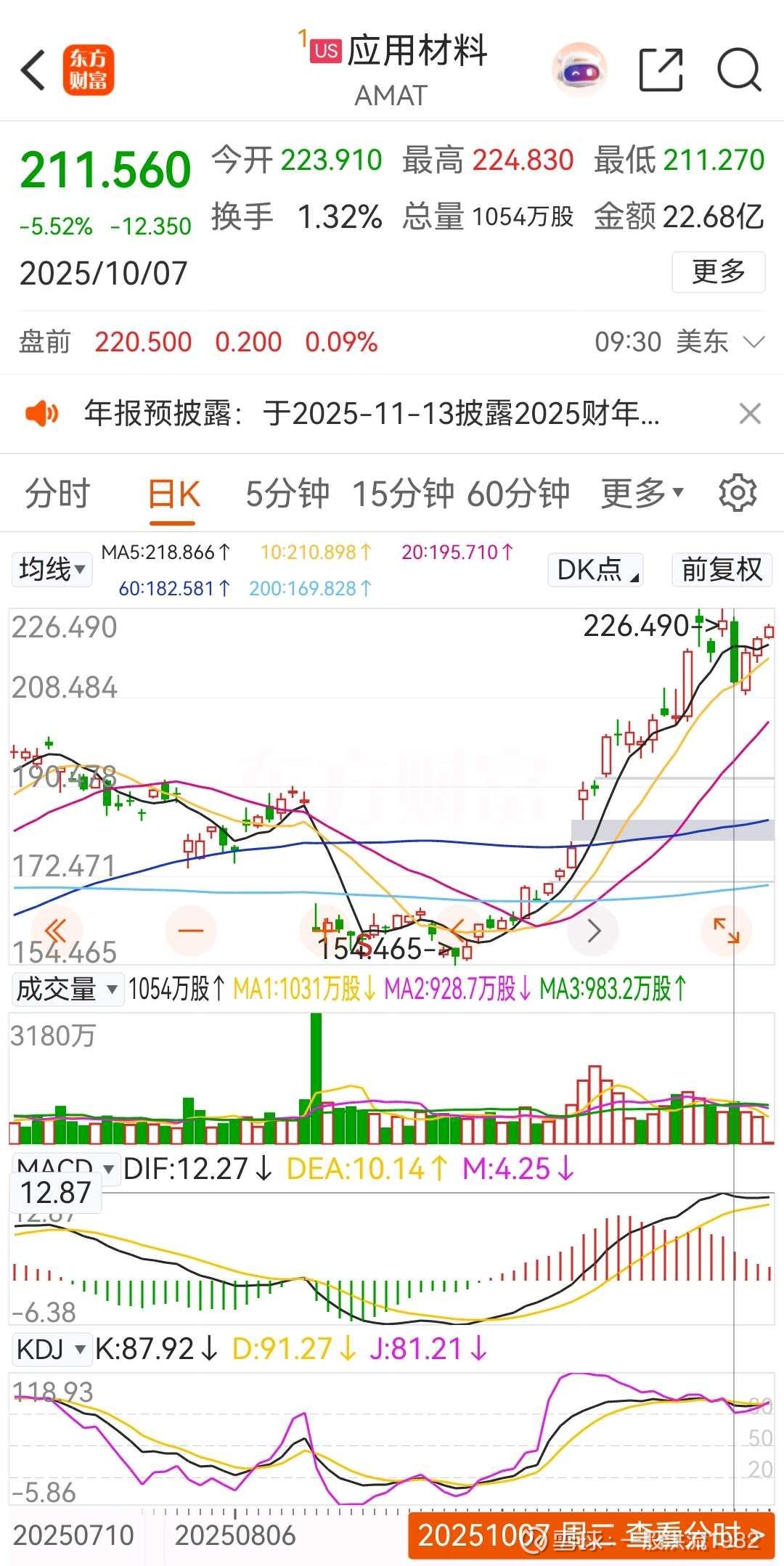Viewport: 784px width, 1566px height.
Task: Switch to the 分时 chart tab
Action: coord(57,494)
